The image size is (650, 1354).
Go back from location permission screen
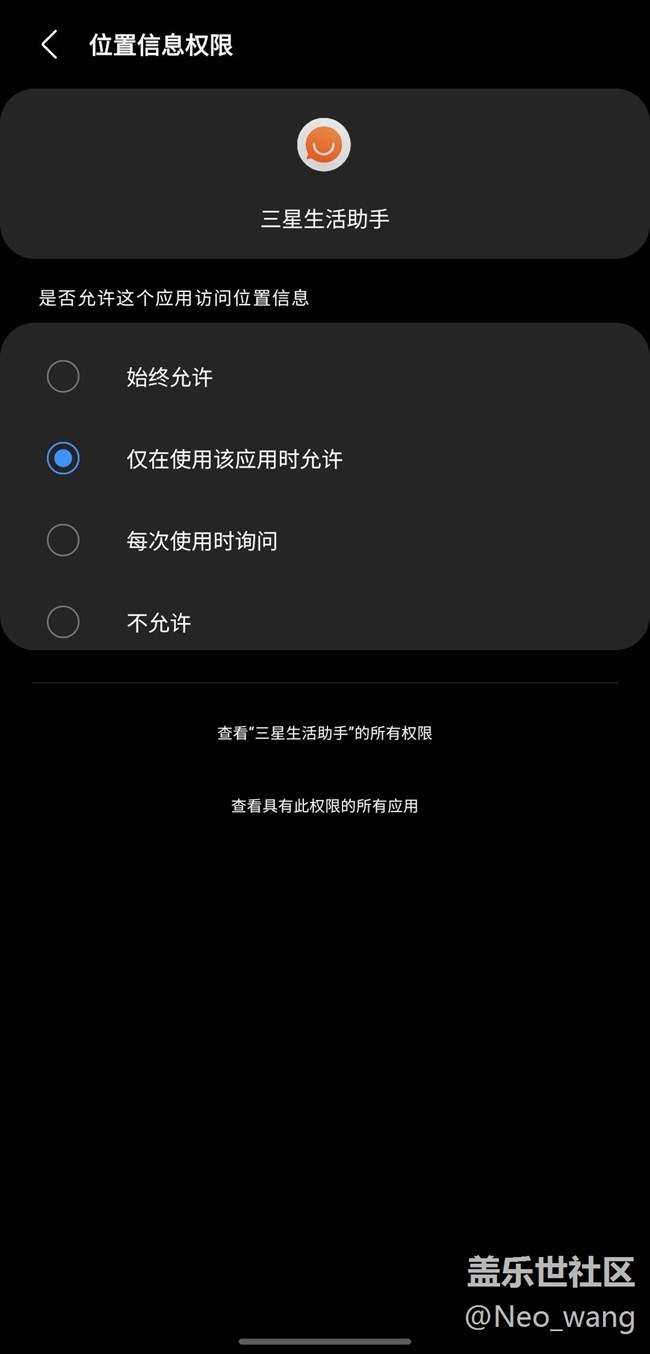(49, 45)
